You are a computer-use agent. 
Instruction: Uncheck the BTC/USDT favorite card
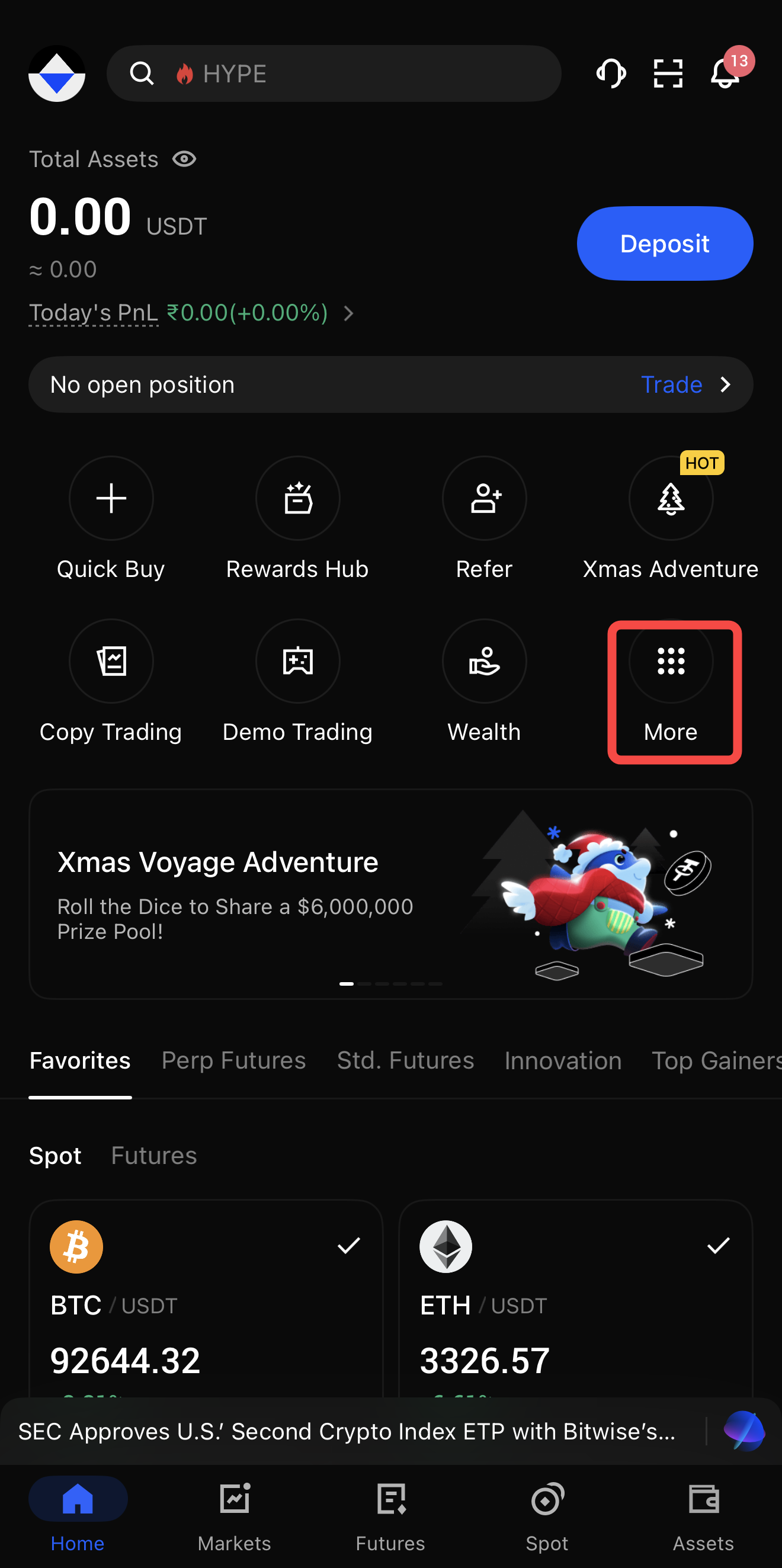(349, 1246)
